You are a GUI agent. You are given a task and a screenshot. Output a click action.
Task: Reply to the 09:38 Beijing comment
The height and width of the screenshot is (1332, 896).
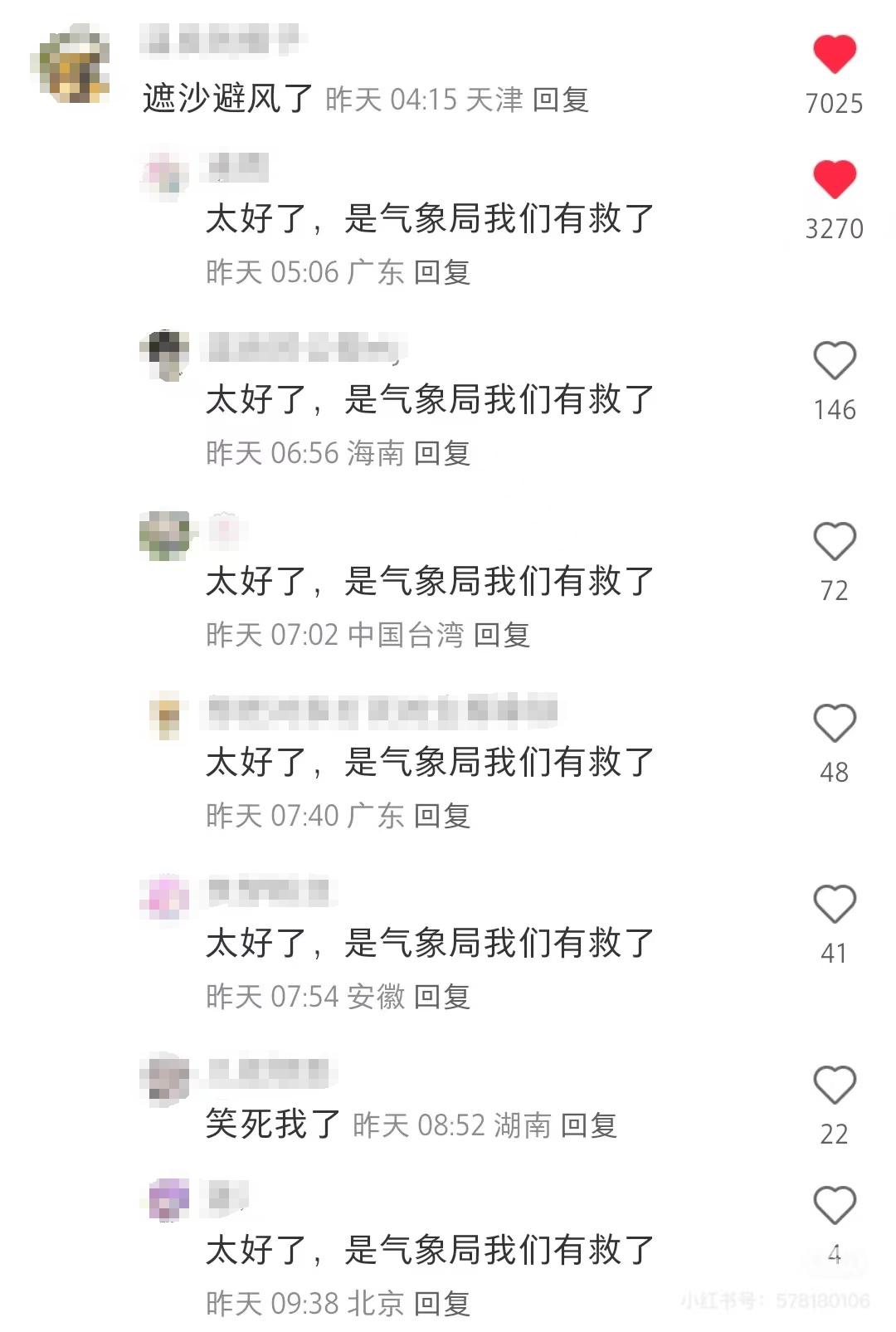coord(441,1304)
